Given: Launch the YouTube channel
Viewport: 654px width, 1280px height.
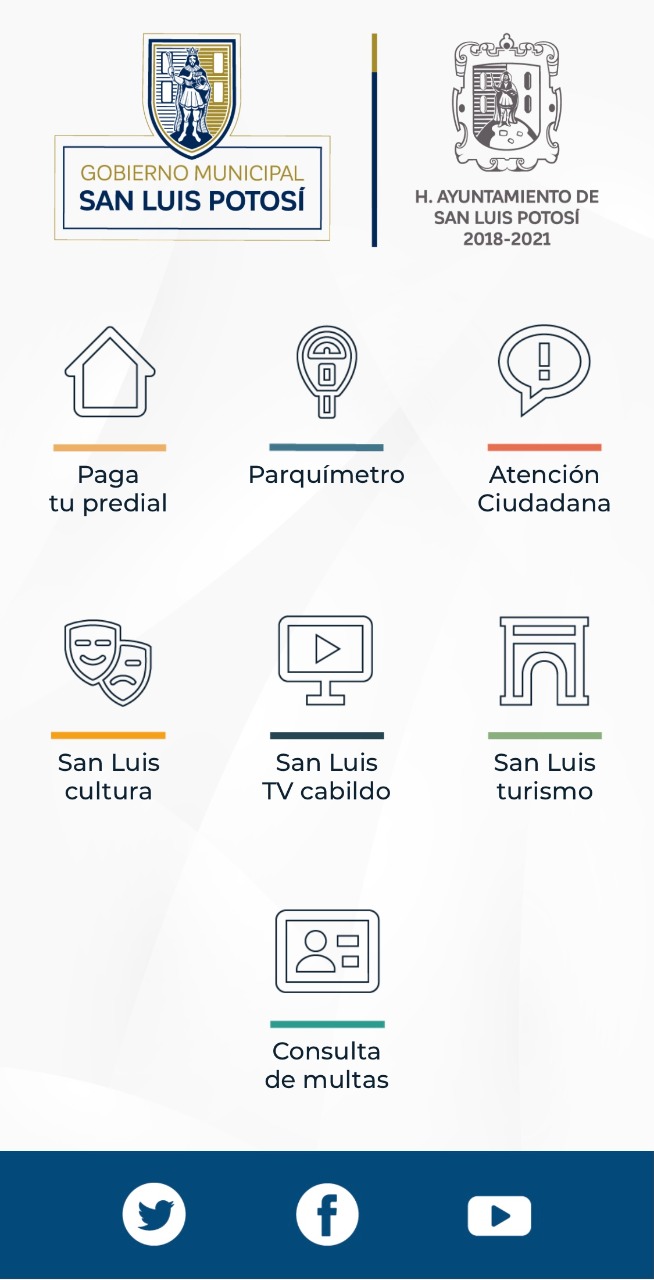Looking at the screenshot, I should click(499, 1216).
